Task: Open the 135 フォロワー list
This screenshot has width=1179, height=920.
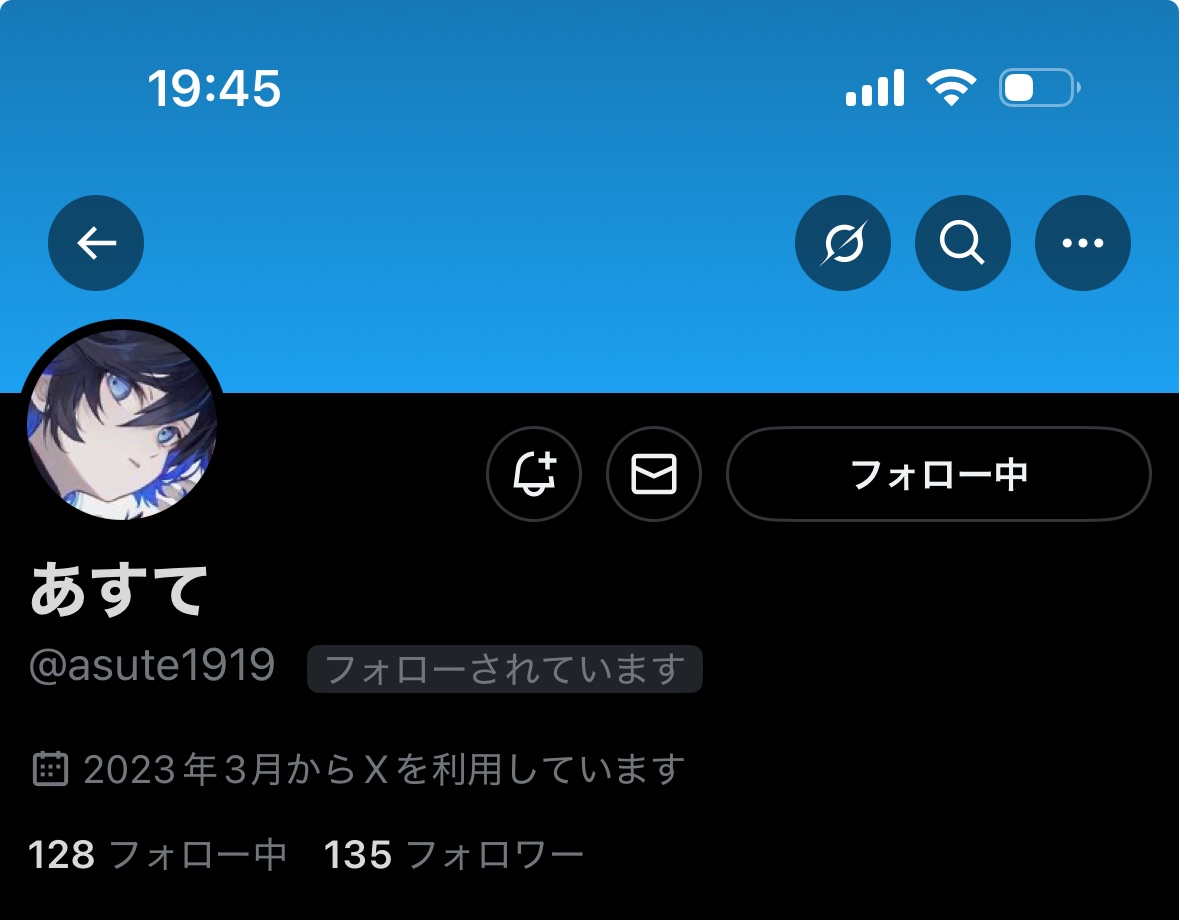Action: coord(453,856)
